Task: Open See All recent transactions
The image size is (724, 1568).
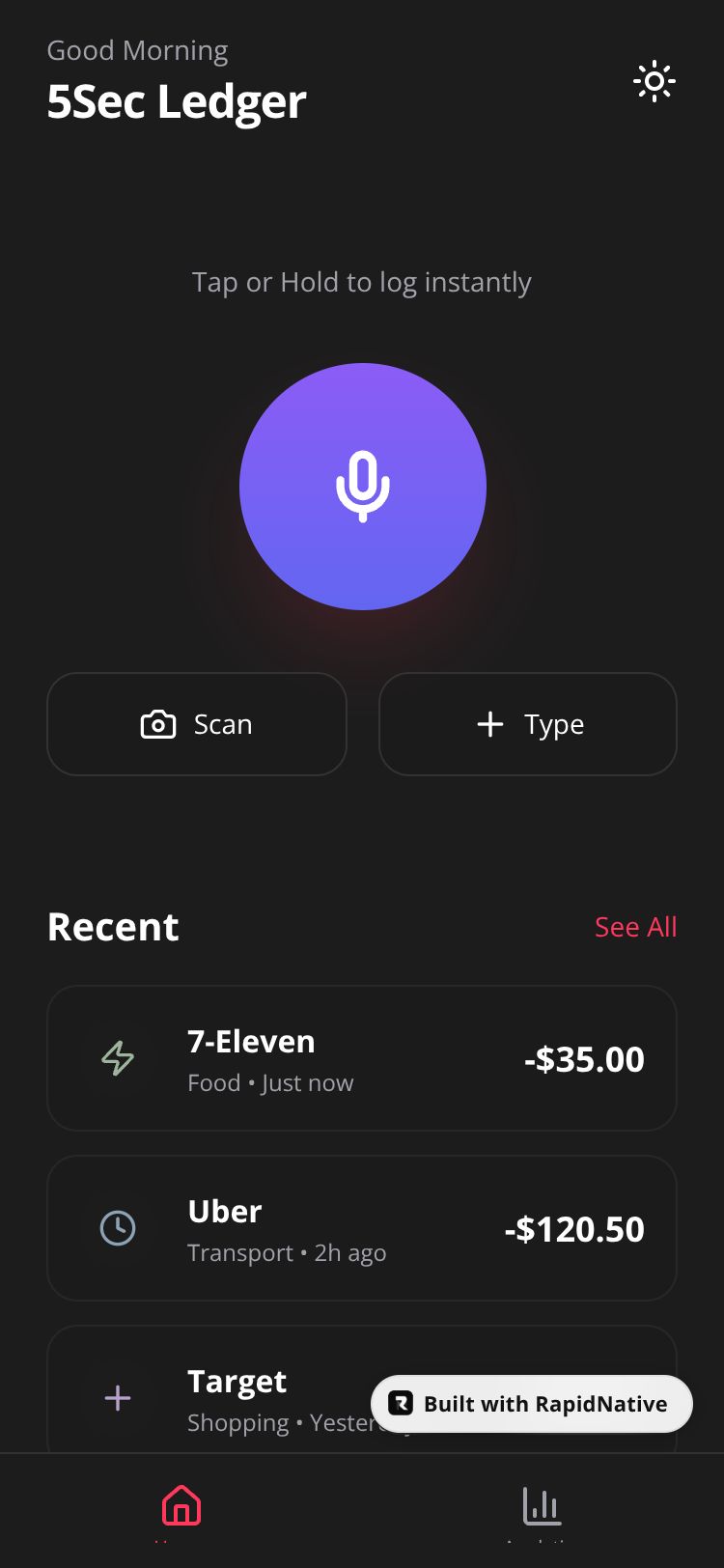Action: pos(635,927)
